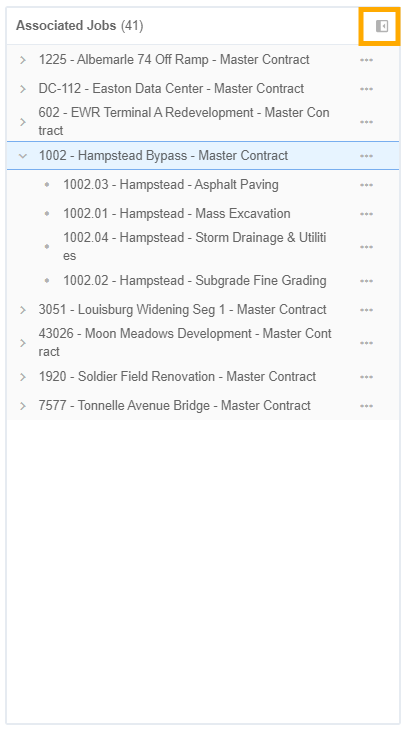The image size is (406, 731).
Task: Expand 3051 - Louisburg Widening Seg 1
Action: click(x=23, y=310)
